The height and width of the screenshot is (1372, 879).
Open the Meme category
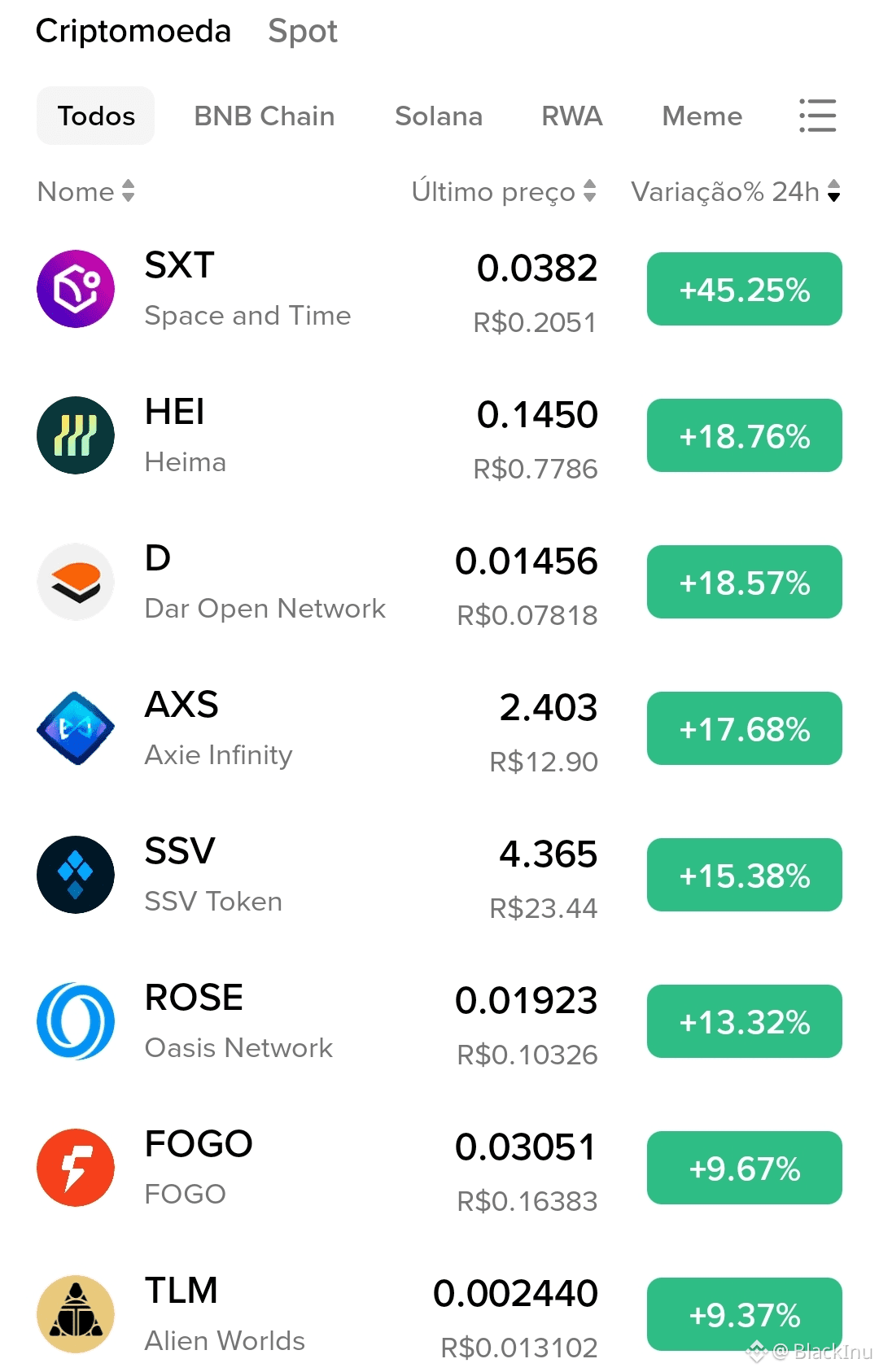(702, 116)
